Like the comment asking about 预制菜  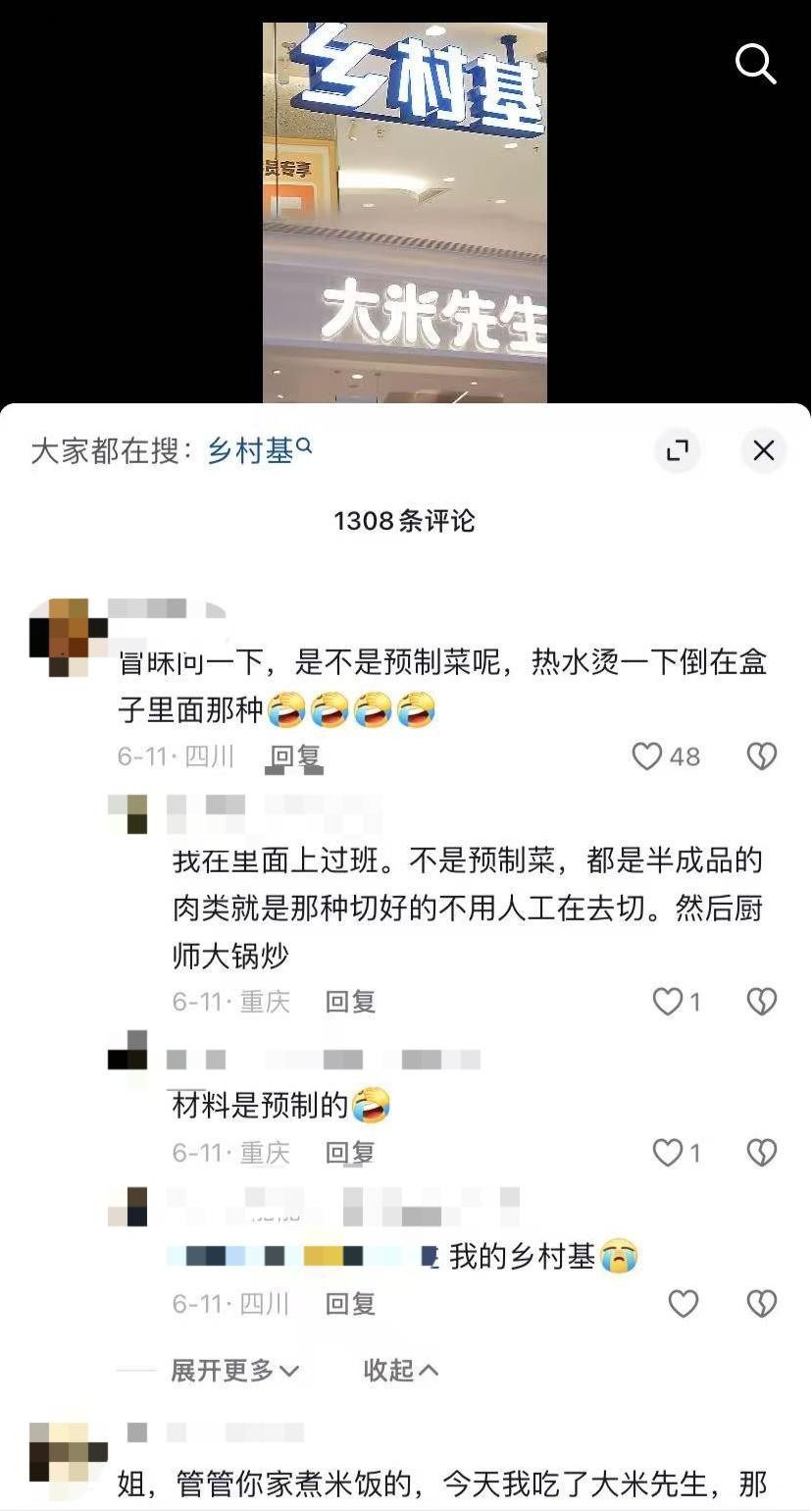pyautogui.click(x=666, y=756)
